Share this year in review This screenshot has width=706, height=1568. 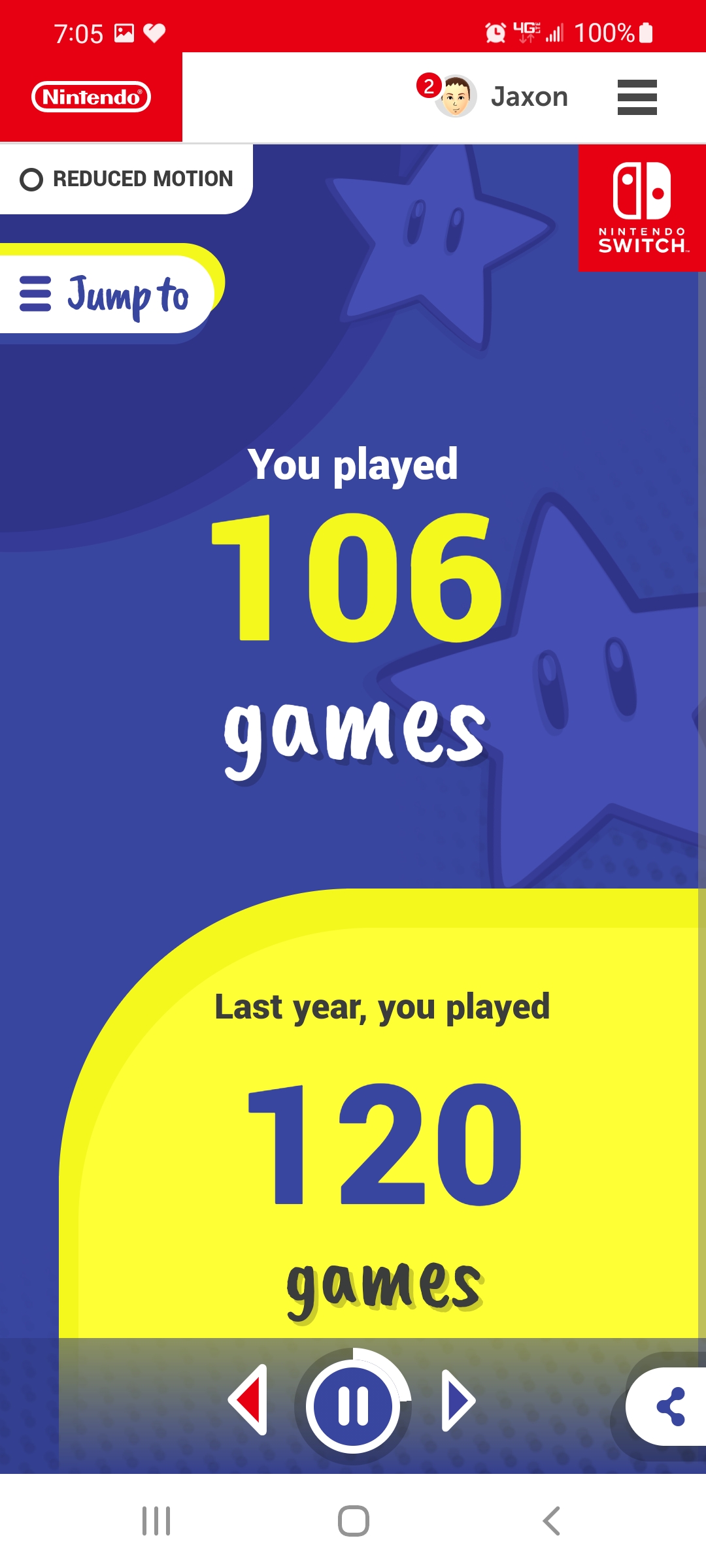[x=669, y=1406]
